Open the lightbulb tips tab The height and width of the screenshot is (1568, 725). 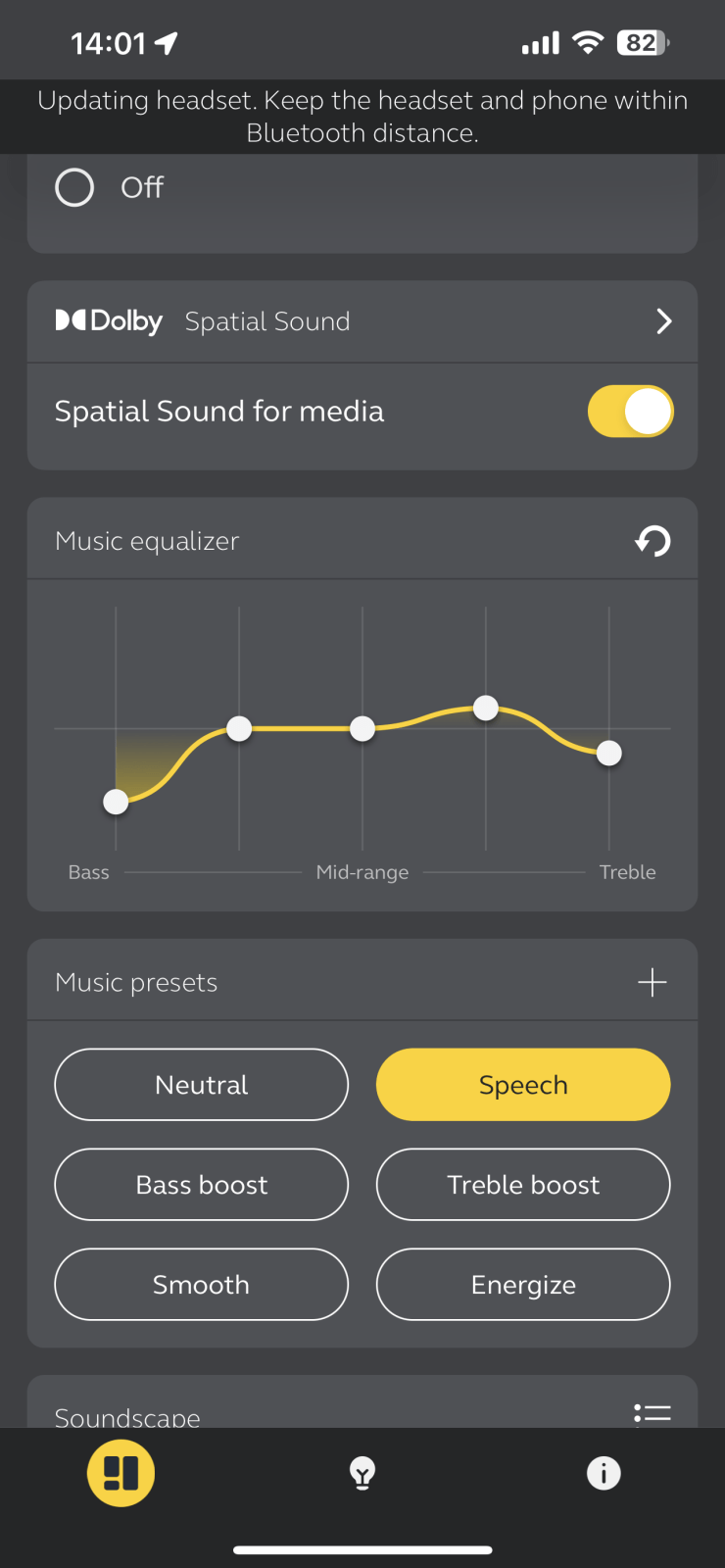362,1473
